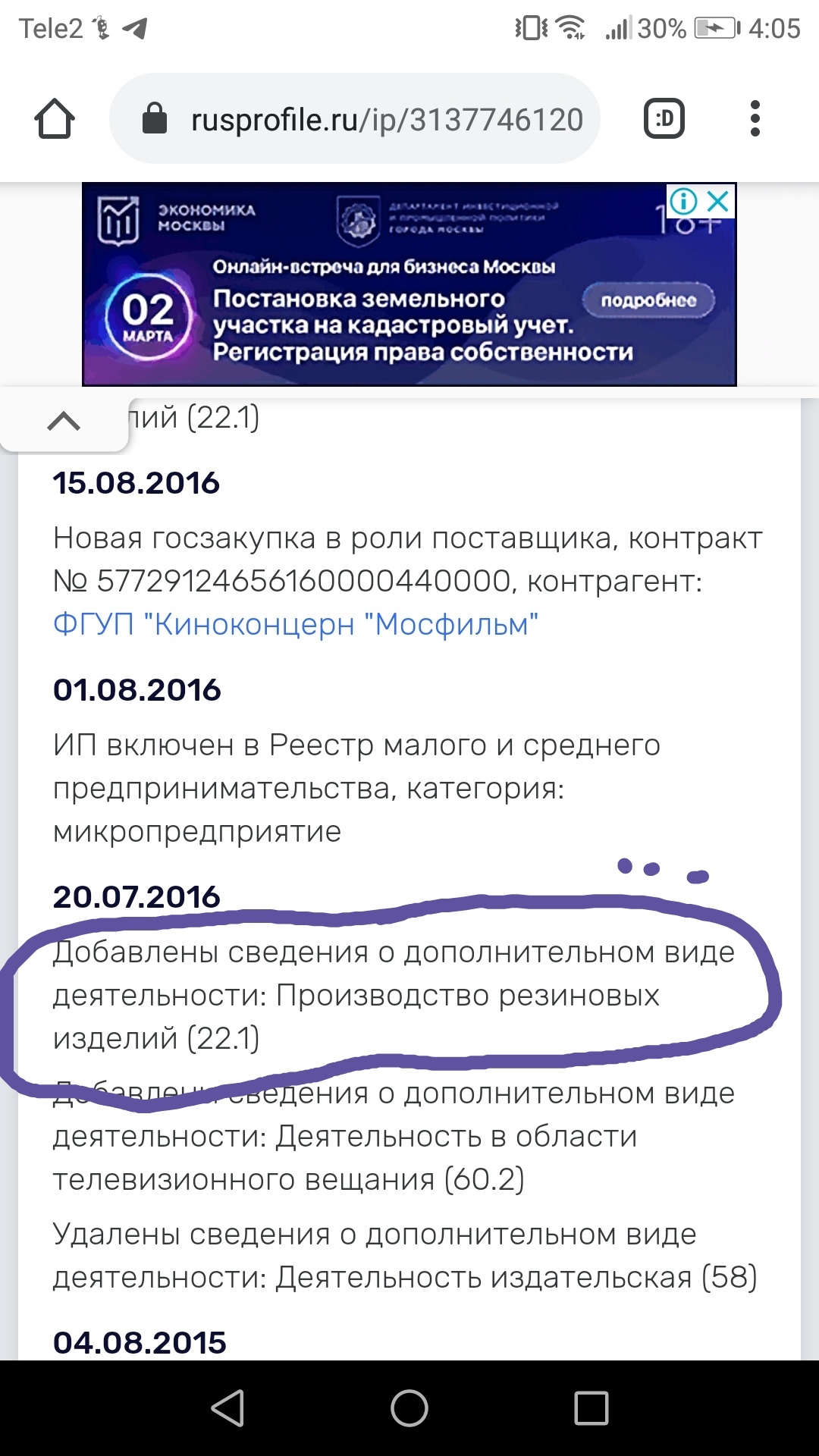Image resolution: width=819 pixels, height=1456 pixels.
Task: Tap the подробнее button in the ad
Action: tap(648, 300)
